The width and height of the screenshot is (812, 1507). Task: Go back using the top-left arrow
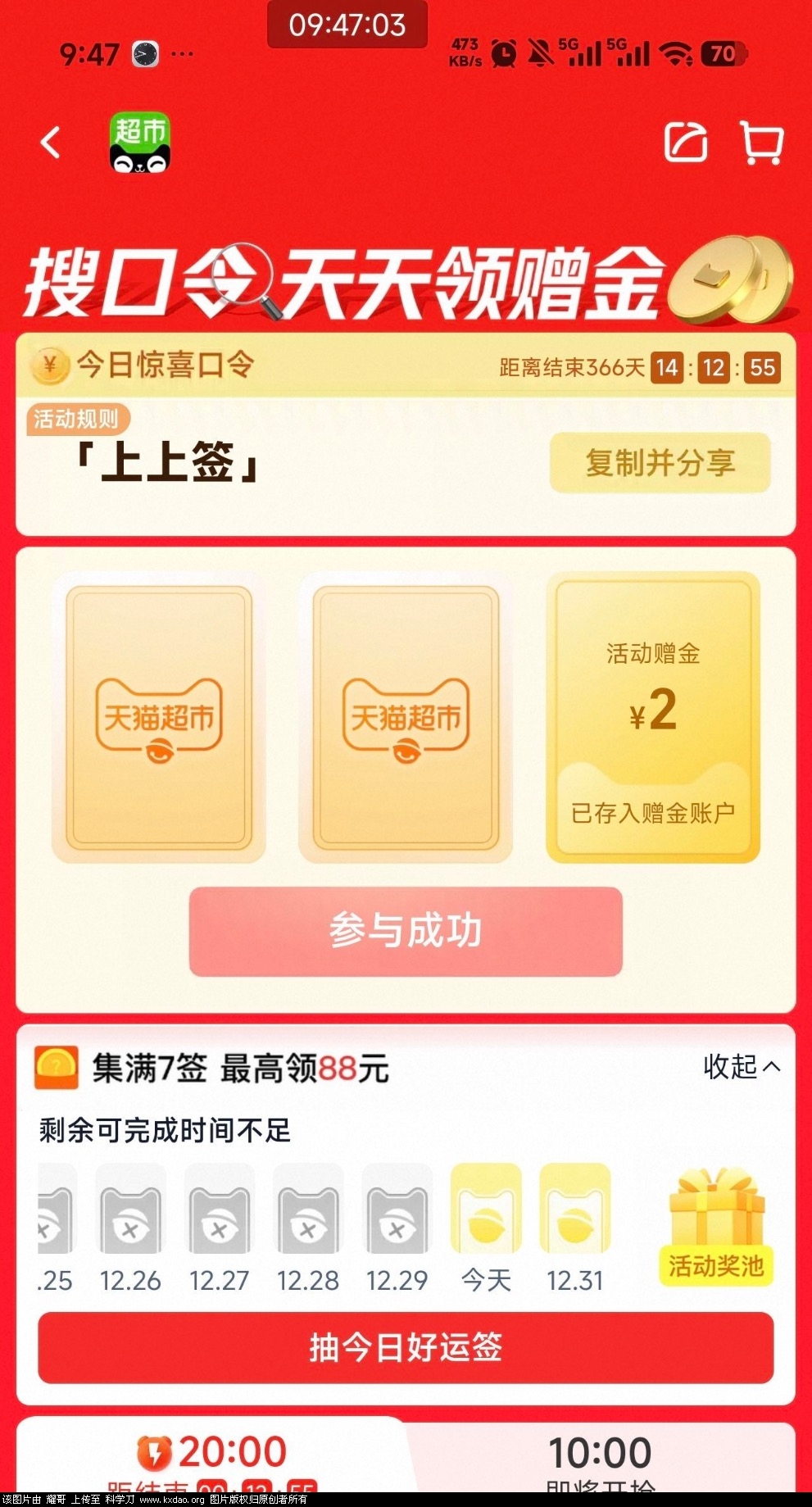[x=51, y=143]
